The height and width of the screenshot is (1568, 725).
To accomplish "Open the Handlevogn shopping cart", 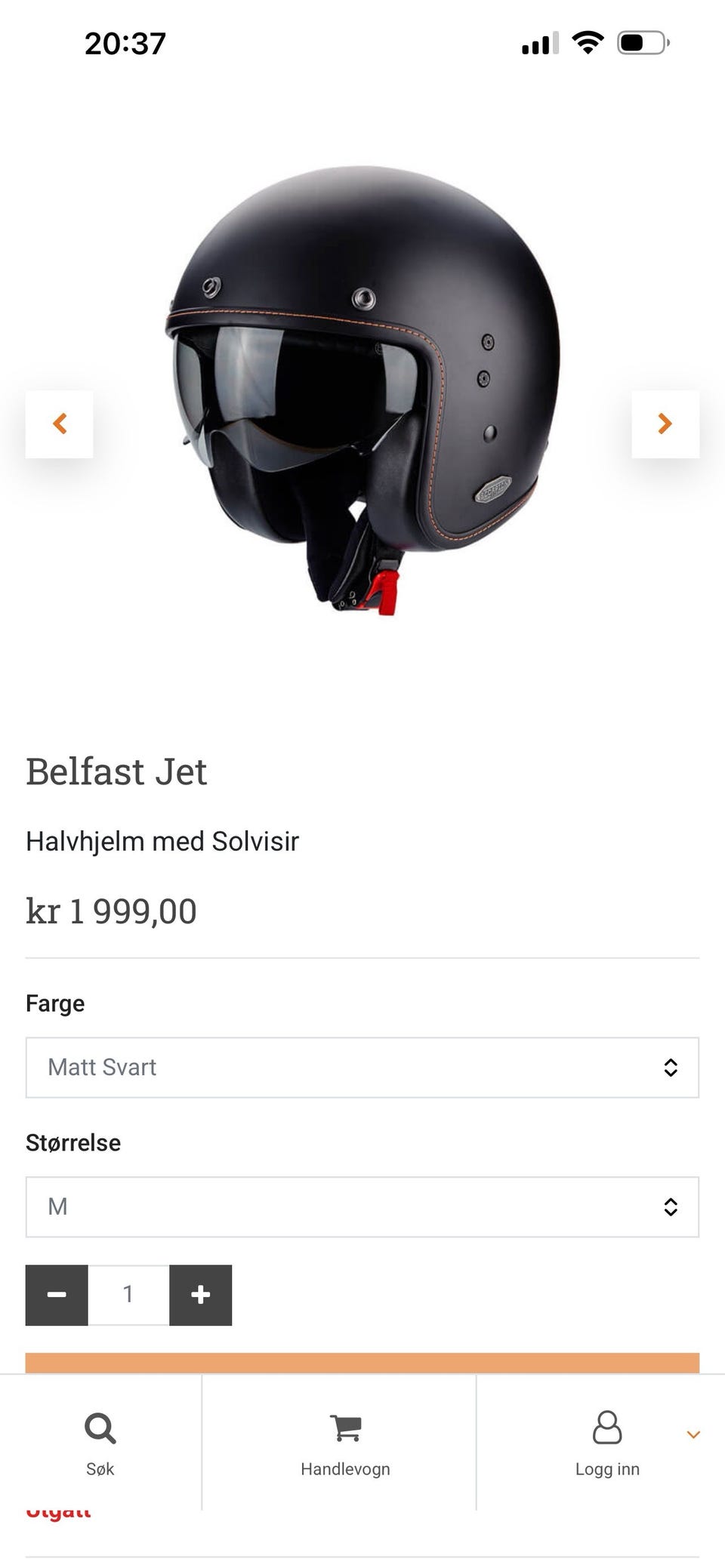I will (345, 1443).
